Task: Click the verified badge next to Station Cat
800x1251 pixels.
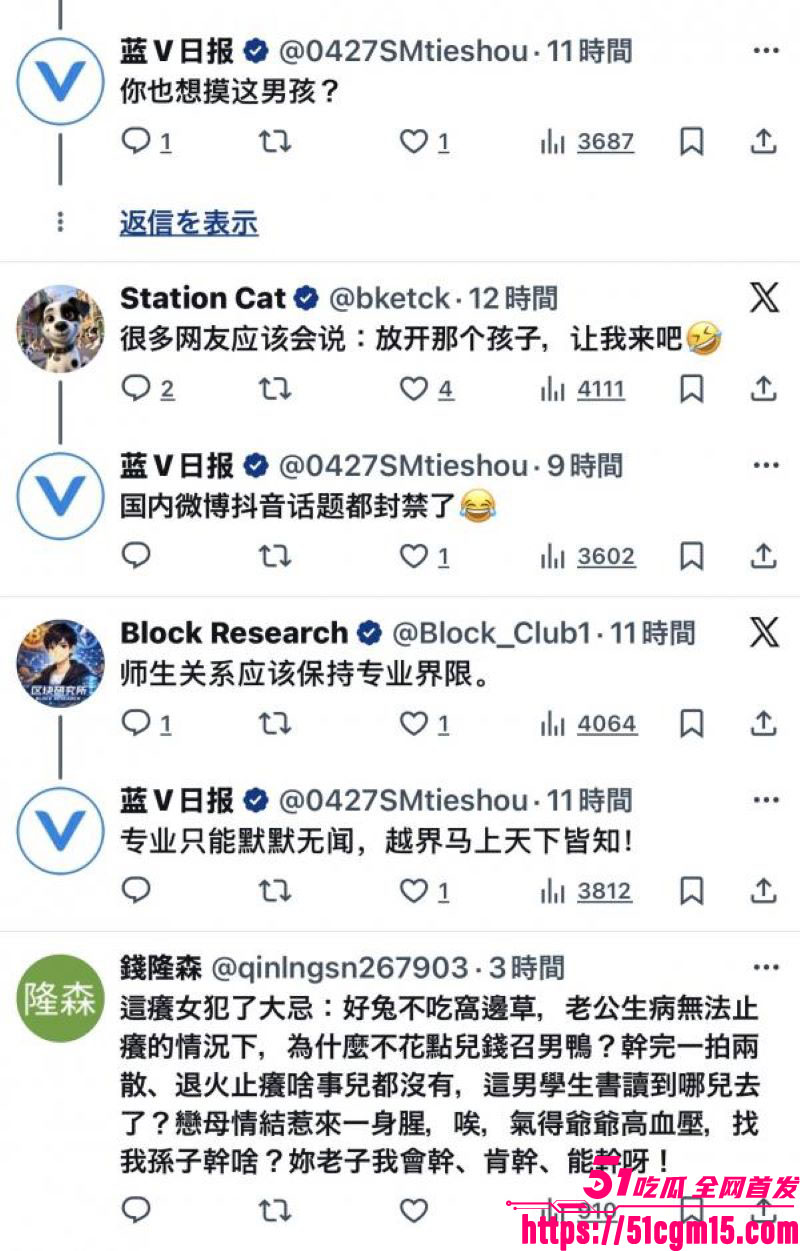Action: [307, 297]
